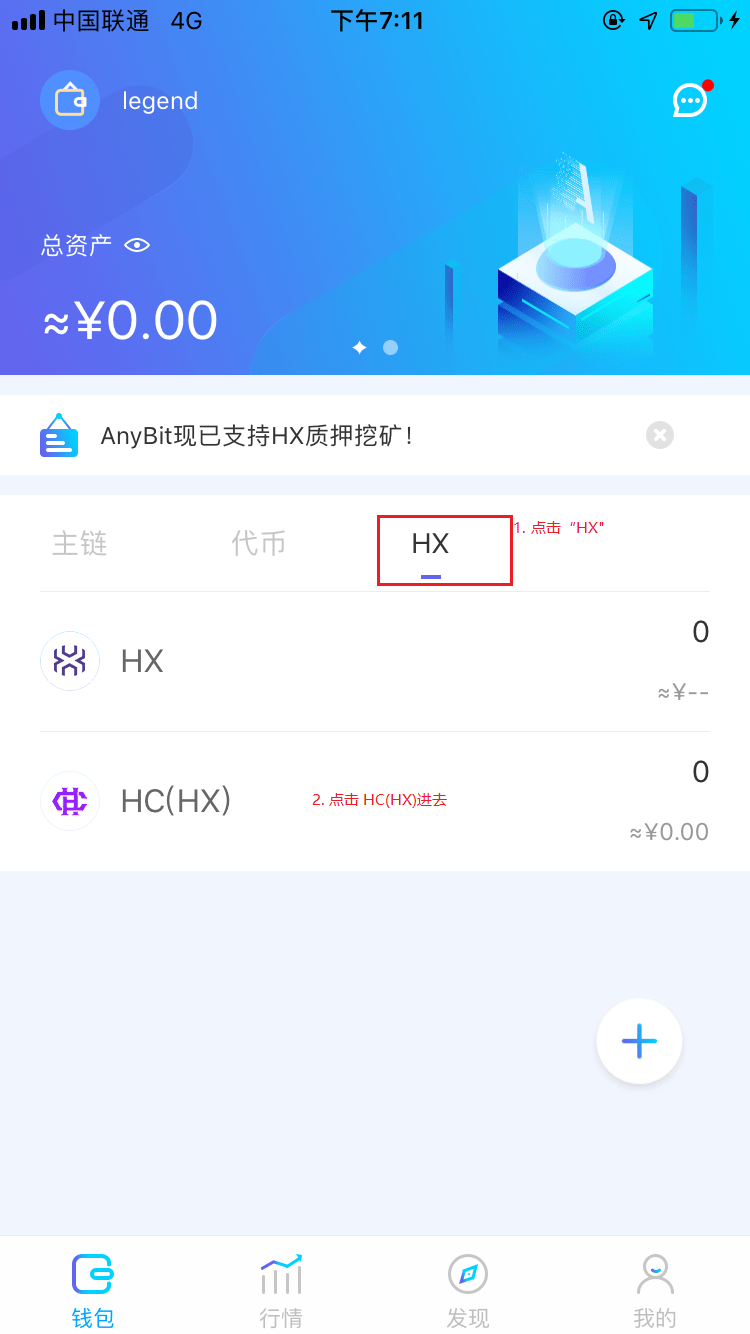
Task: Switch to the 主链 tab
Action: (80, 543)
